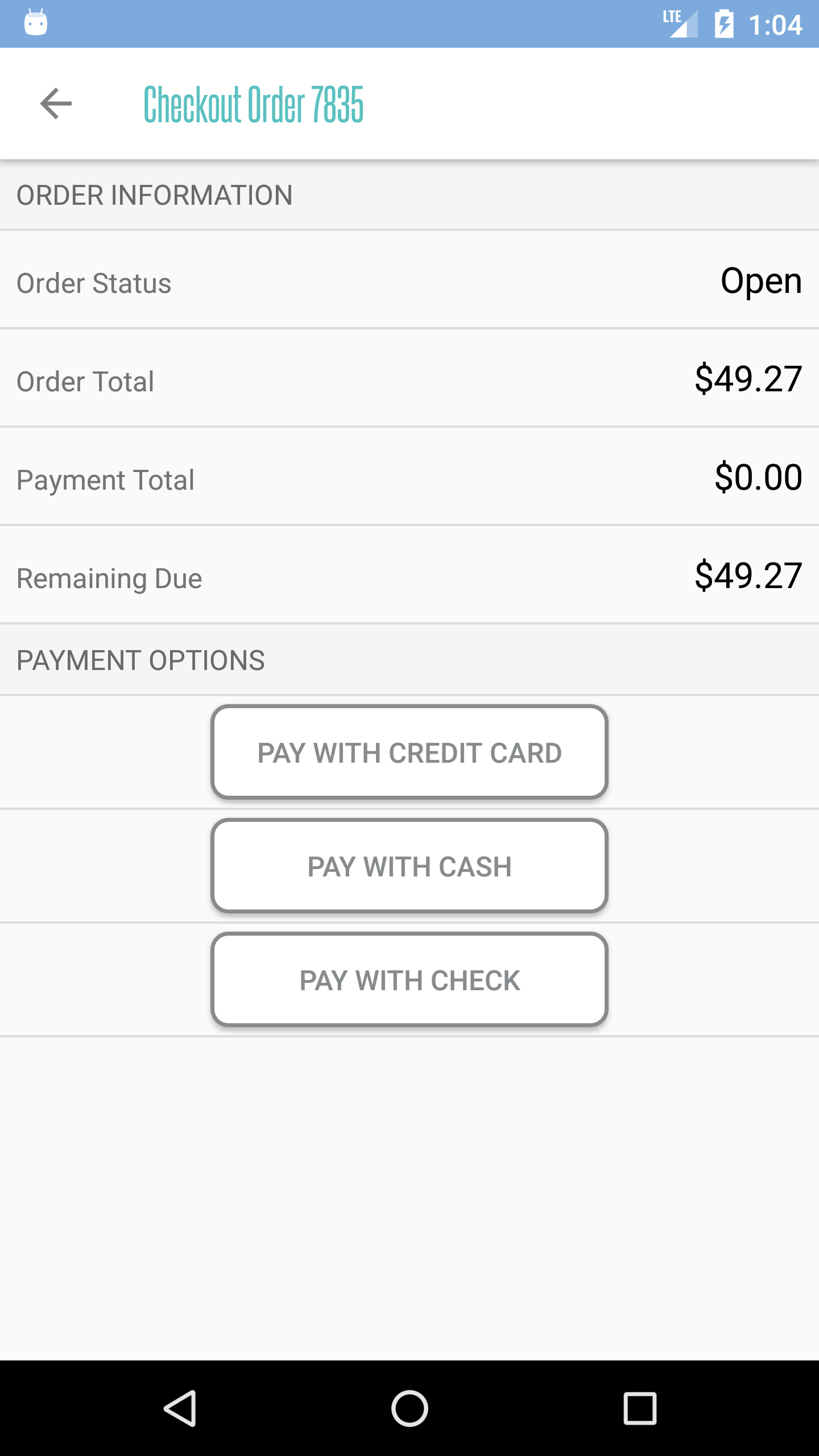Go back from Checkout Order 7835
Screen dimensions: 819x1456
(x=56, y=104)
